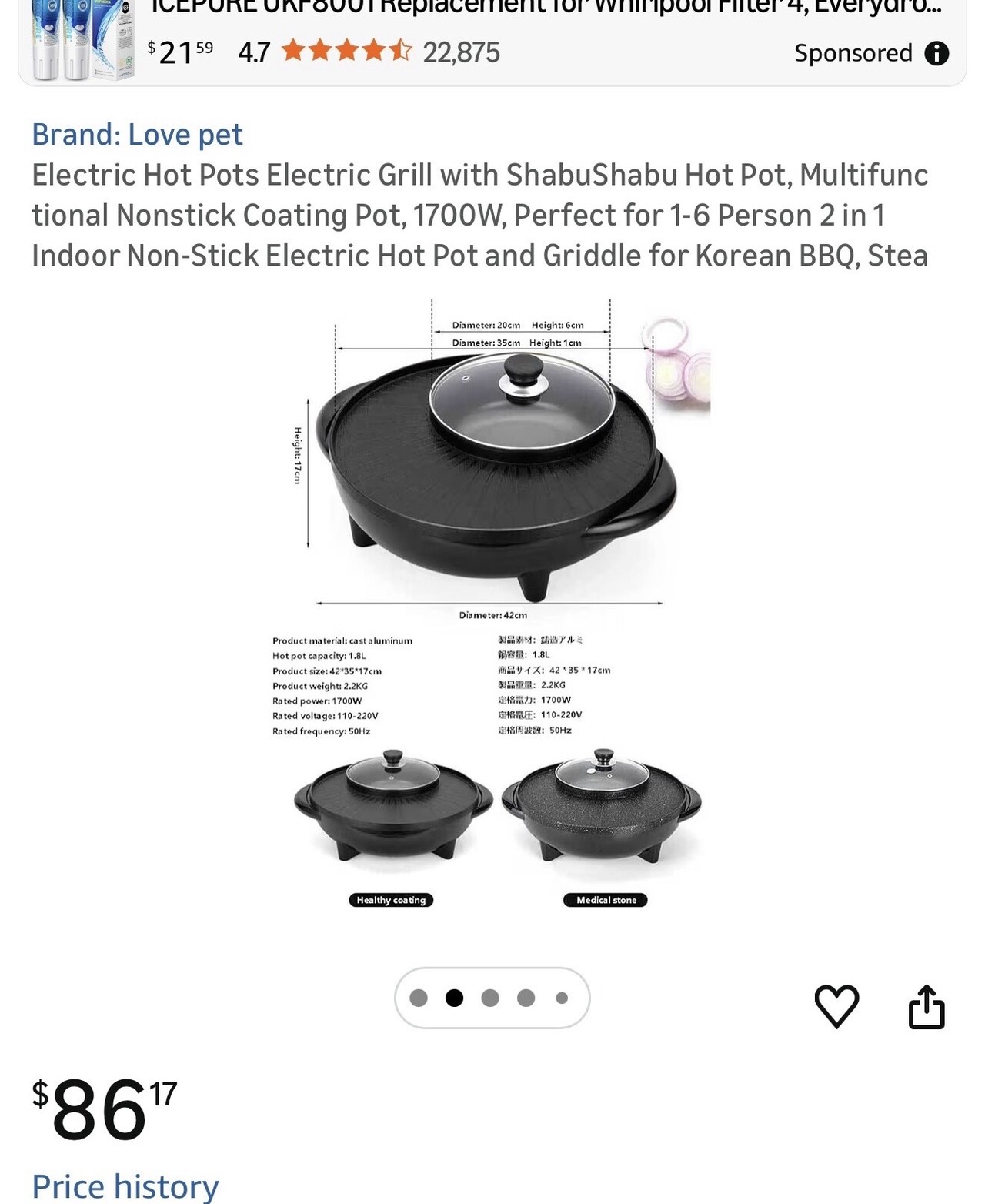View the Price history link
This screenshot has height=1204, width=985.
125,1186
